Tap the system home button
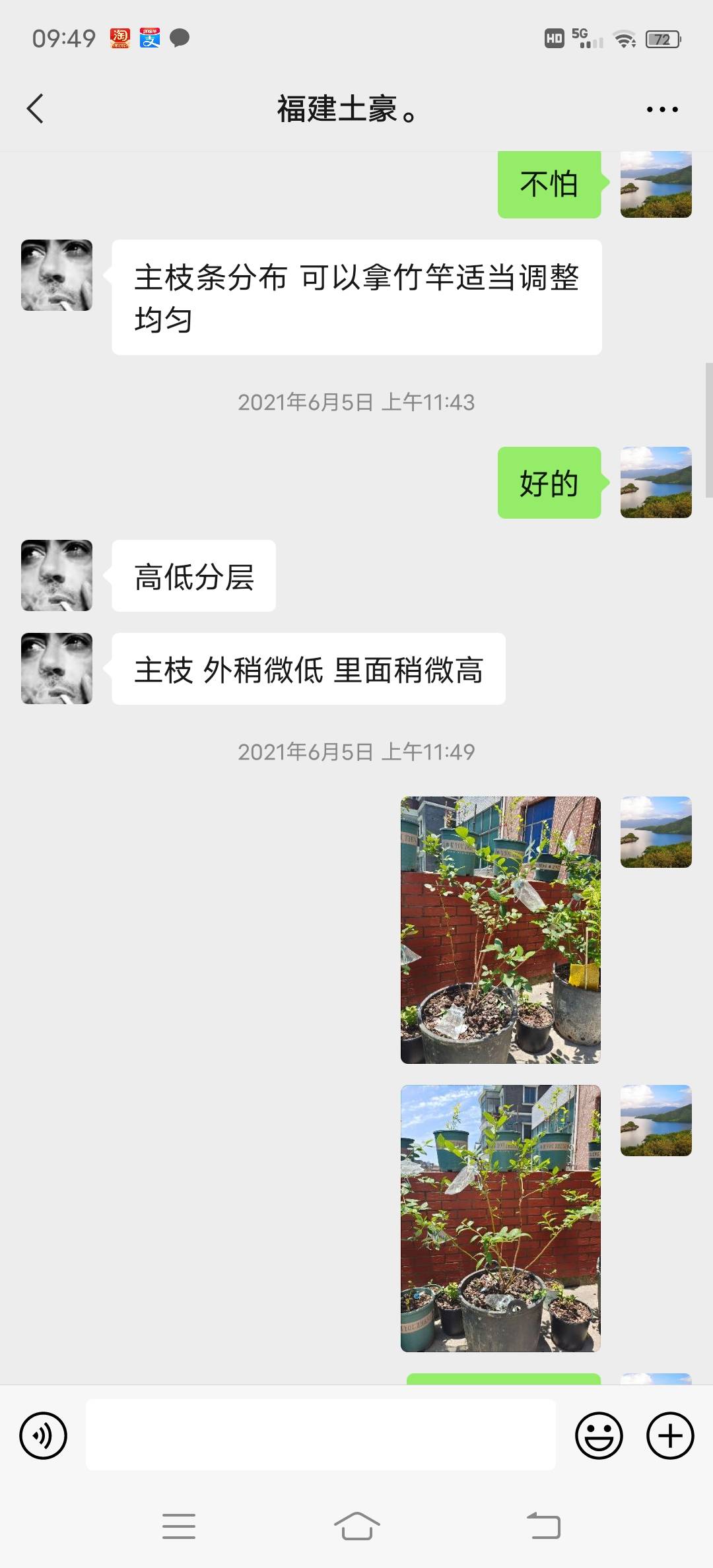Image resolution: width=713 pixels, height=1568 pixels. click(x=356, y=1526)
